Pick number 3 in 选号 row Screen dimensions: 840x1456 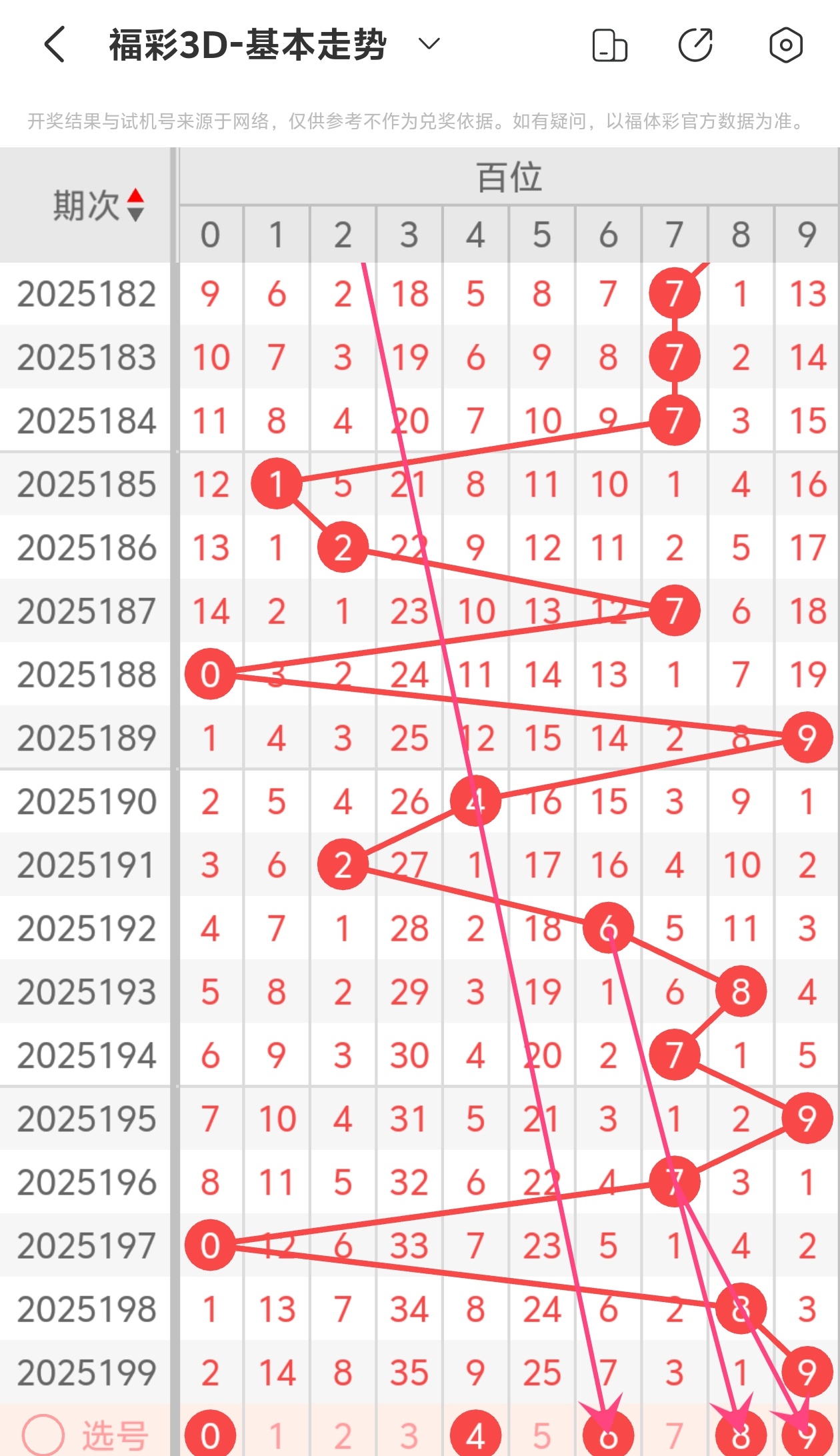[409, 1435]
